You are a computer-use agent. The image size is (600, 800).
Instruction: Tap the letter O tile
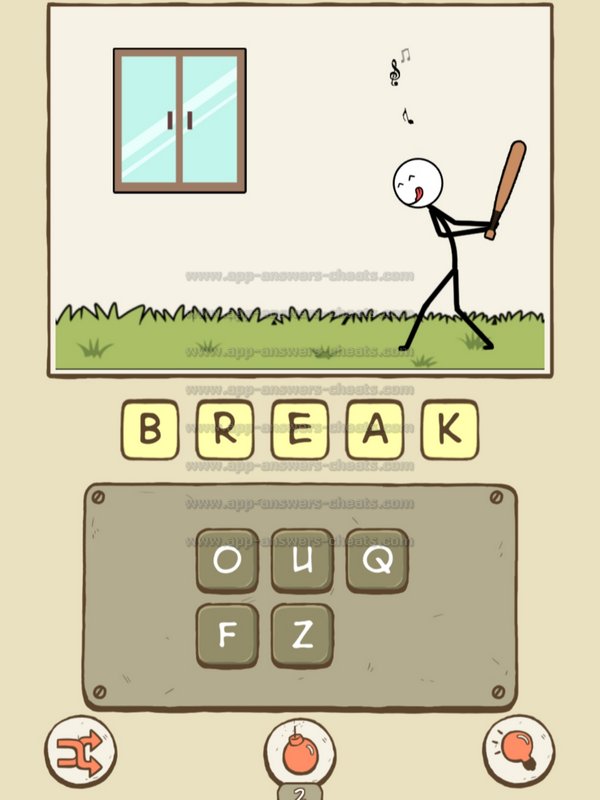click(x=227, y=562)
